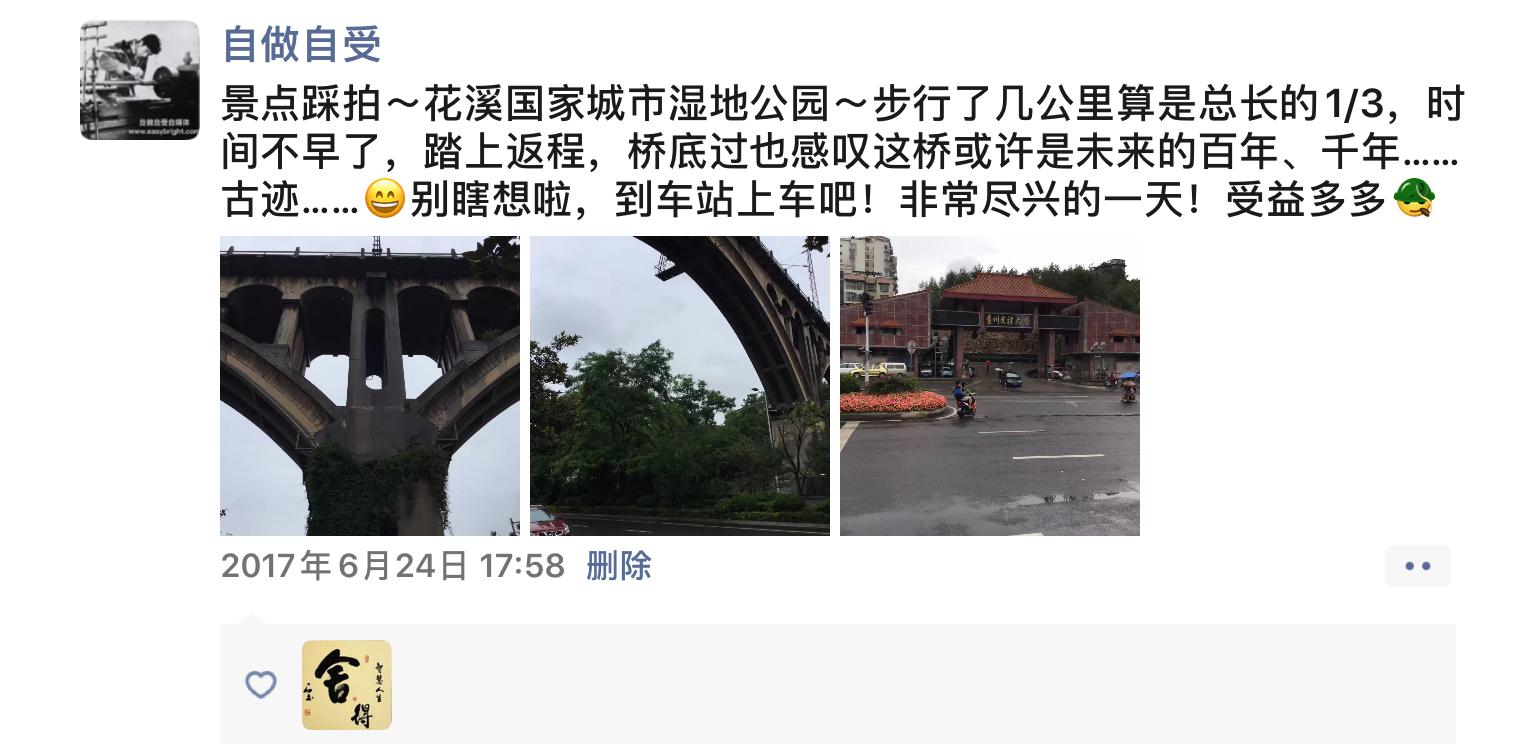Open the like/comment two-dot menu
1536x744 pixels.
point(1417,566)
